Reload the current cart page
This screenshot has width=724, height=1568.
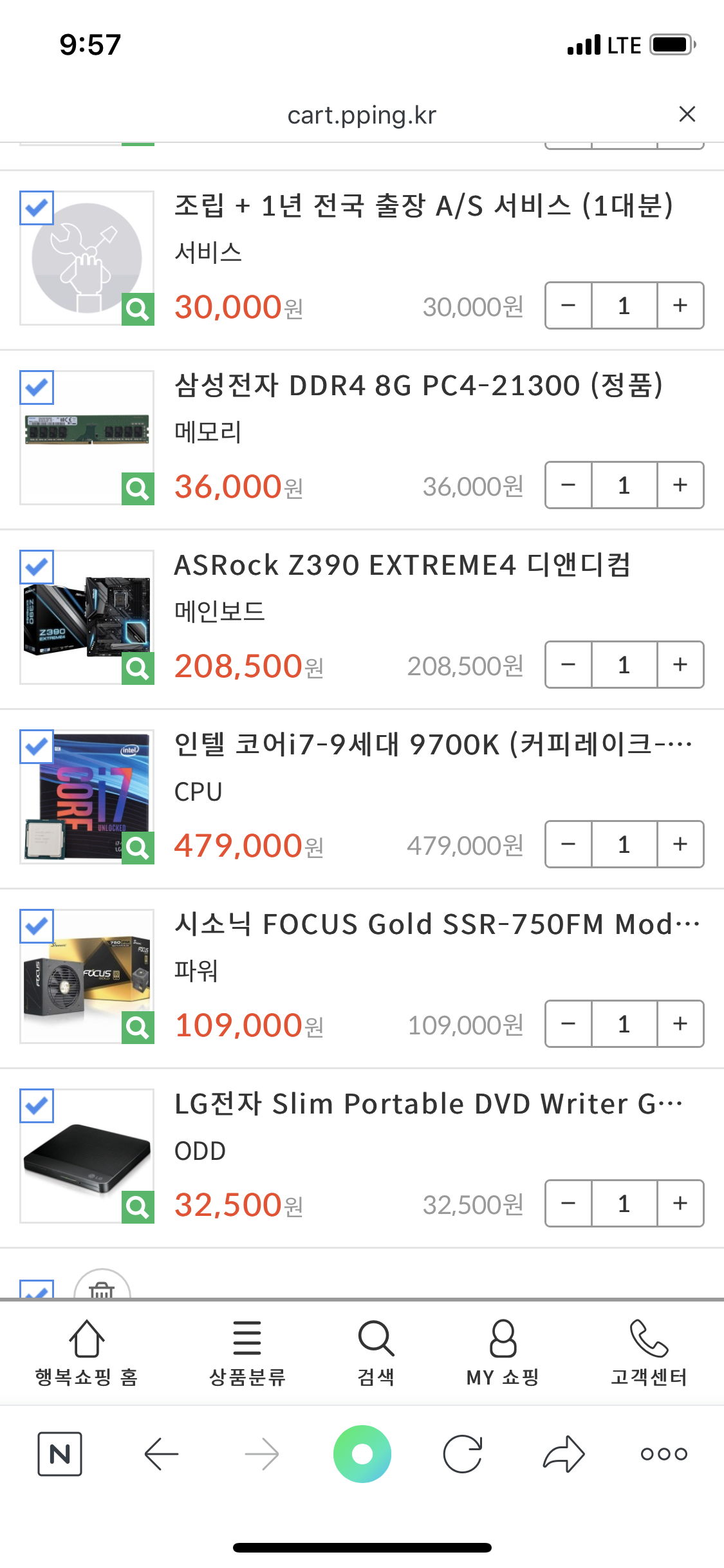463,1454
